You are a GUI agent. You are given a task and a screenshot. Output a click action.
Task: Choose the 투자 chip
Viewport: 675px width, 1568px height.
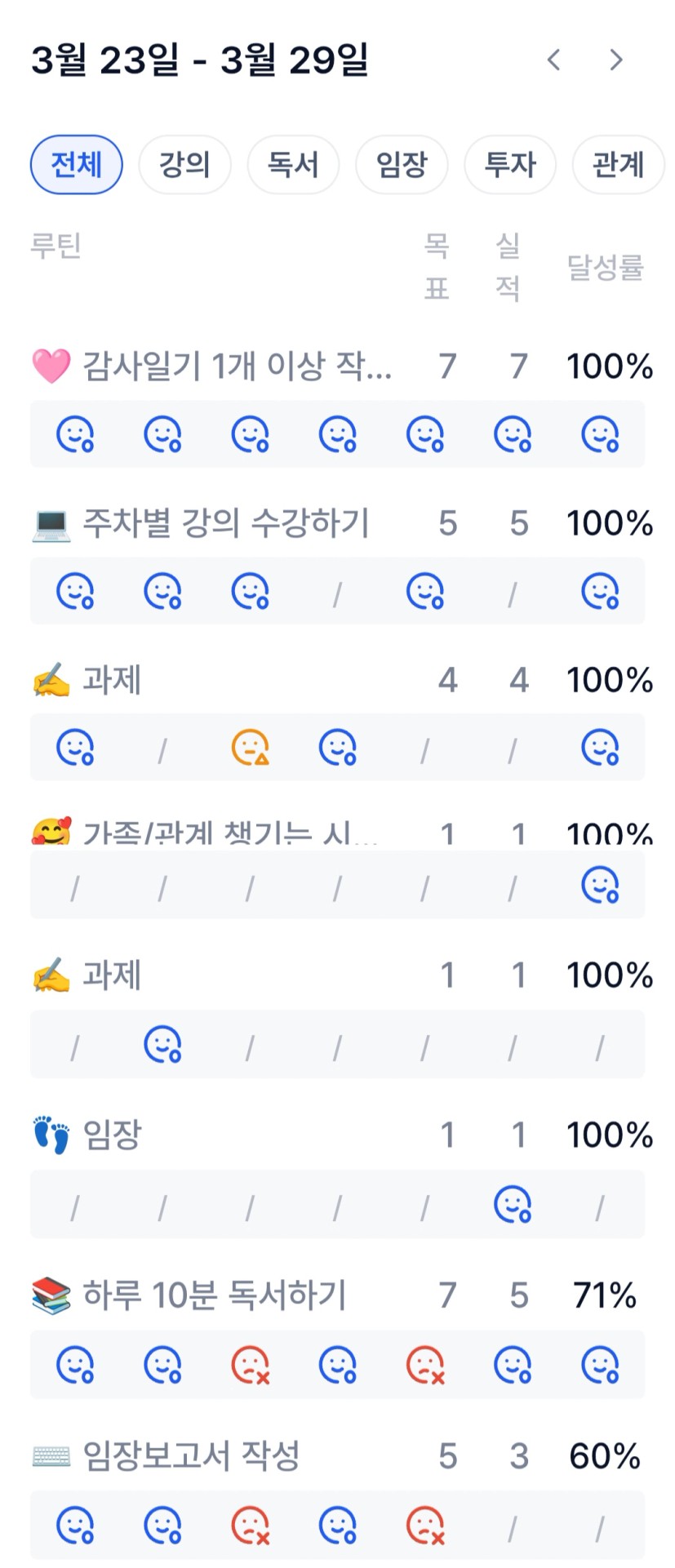tap(510, 165)
